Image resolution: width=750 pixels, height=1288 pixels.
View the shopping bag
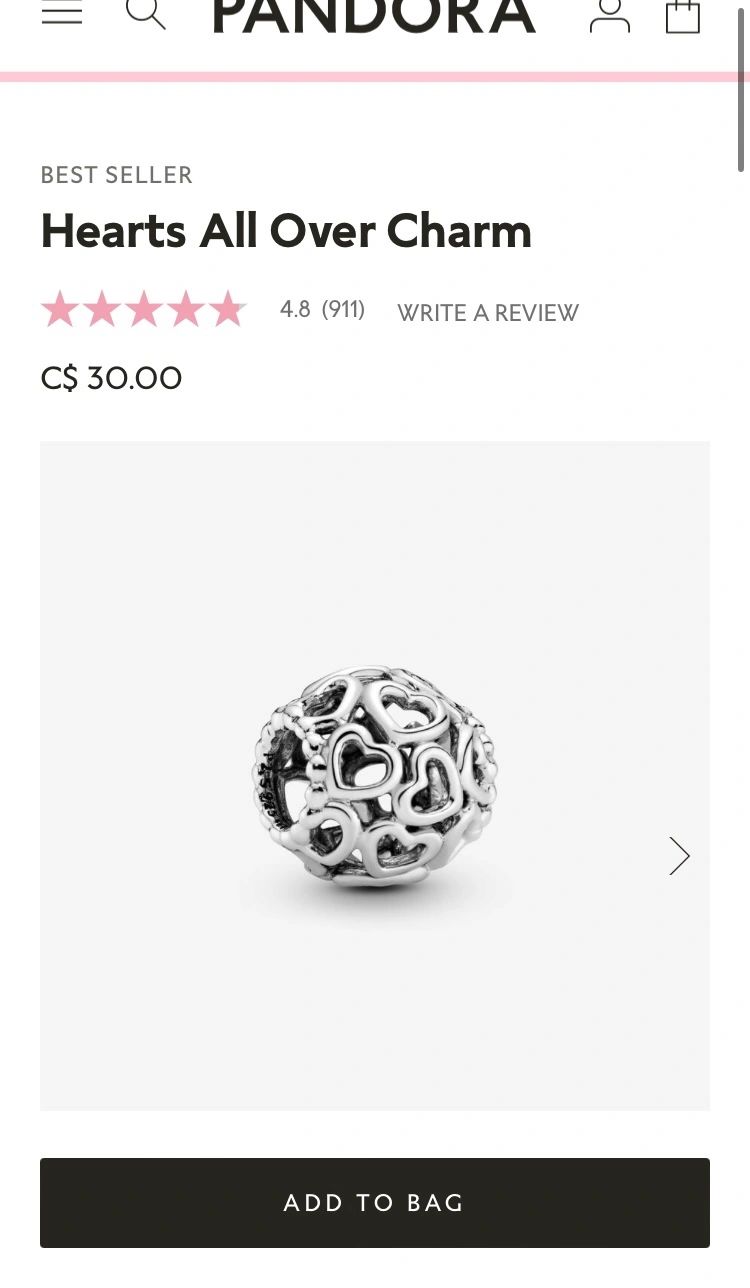pos(683,15)
